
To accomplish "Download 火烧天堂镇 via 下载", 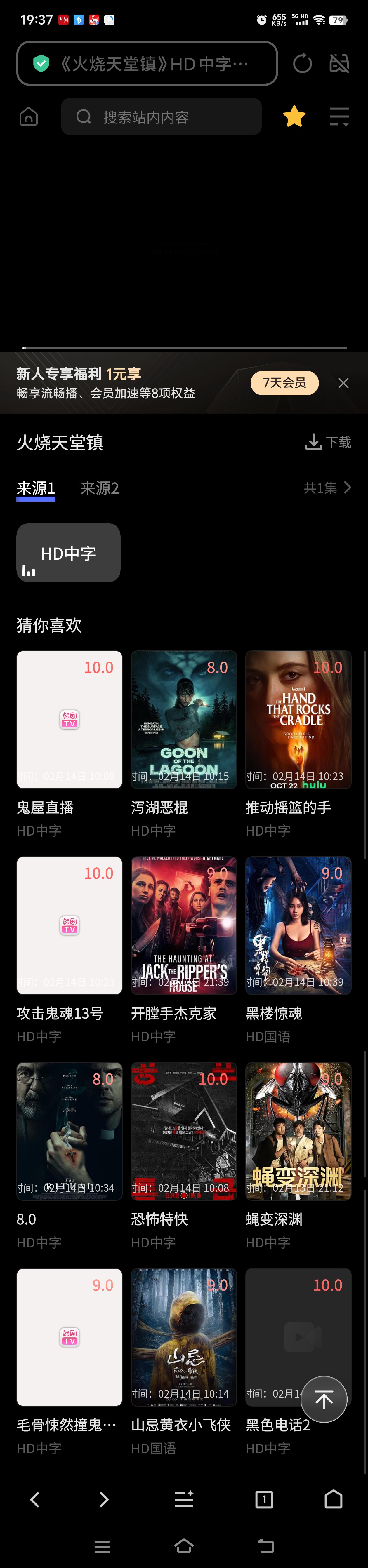I will point(328,442).
